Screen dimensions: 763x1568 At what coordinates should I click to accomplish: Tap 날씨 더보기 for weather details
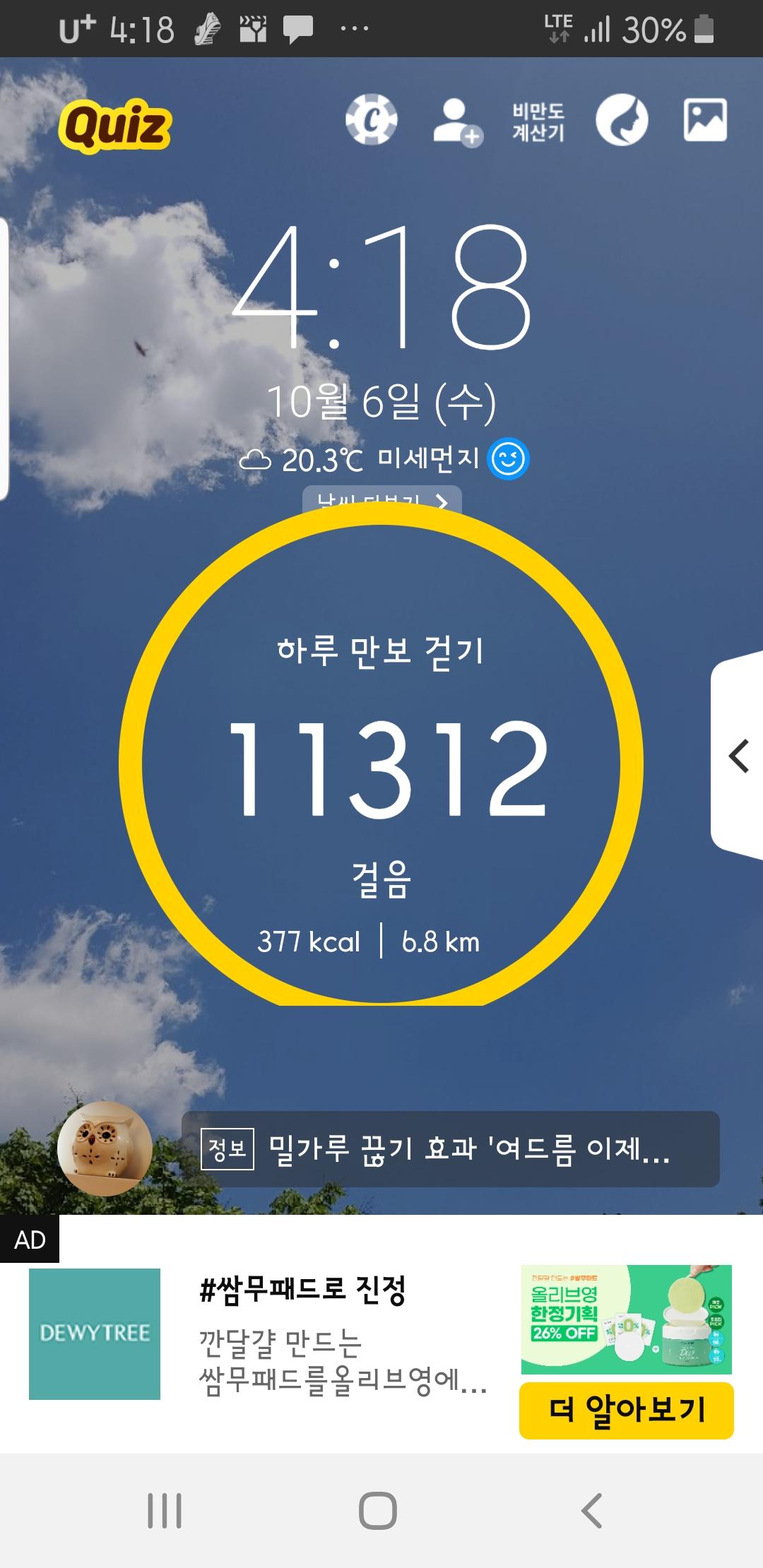coord(382,499)
